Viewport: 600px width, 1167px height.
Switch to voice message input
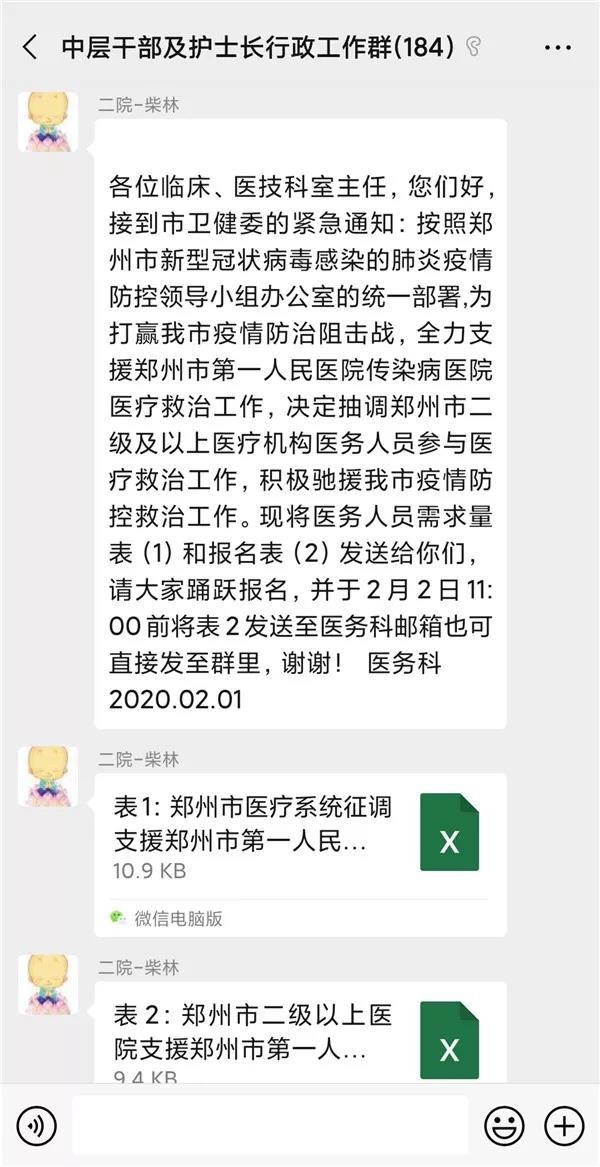[x=37, y=1126]
